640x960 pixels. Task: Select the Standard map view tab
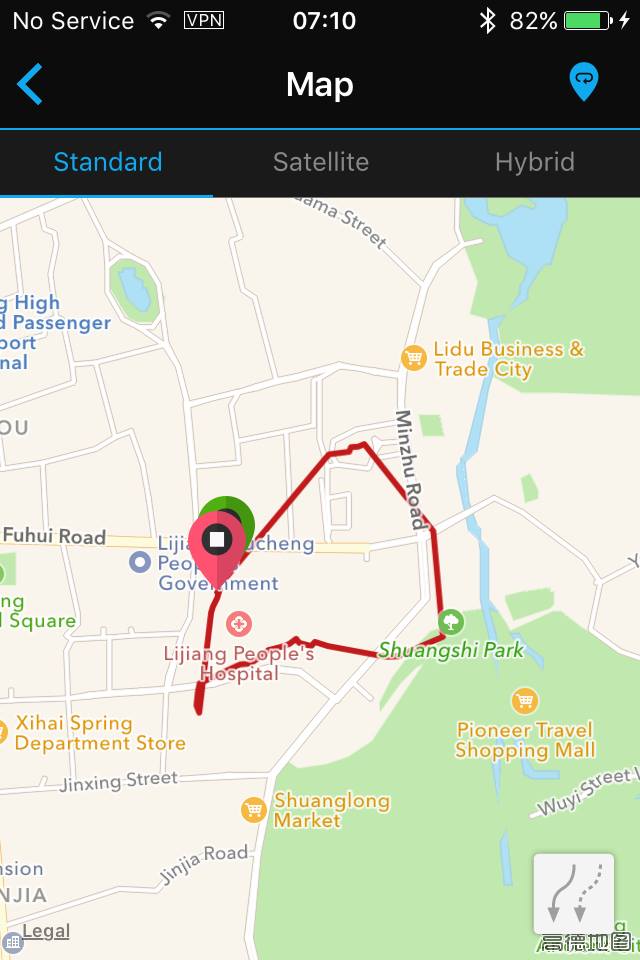point(107,162)
